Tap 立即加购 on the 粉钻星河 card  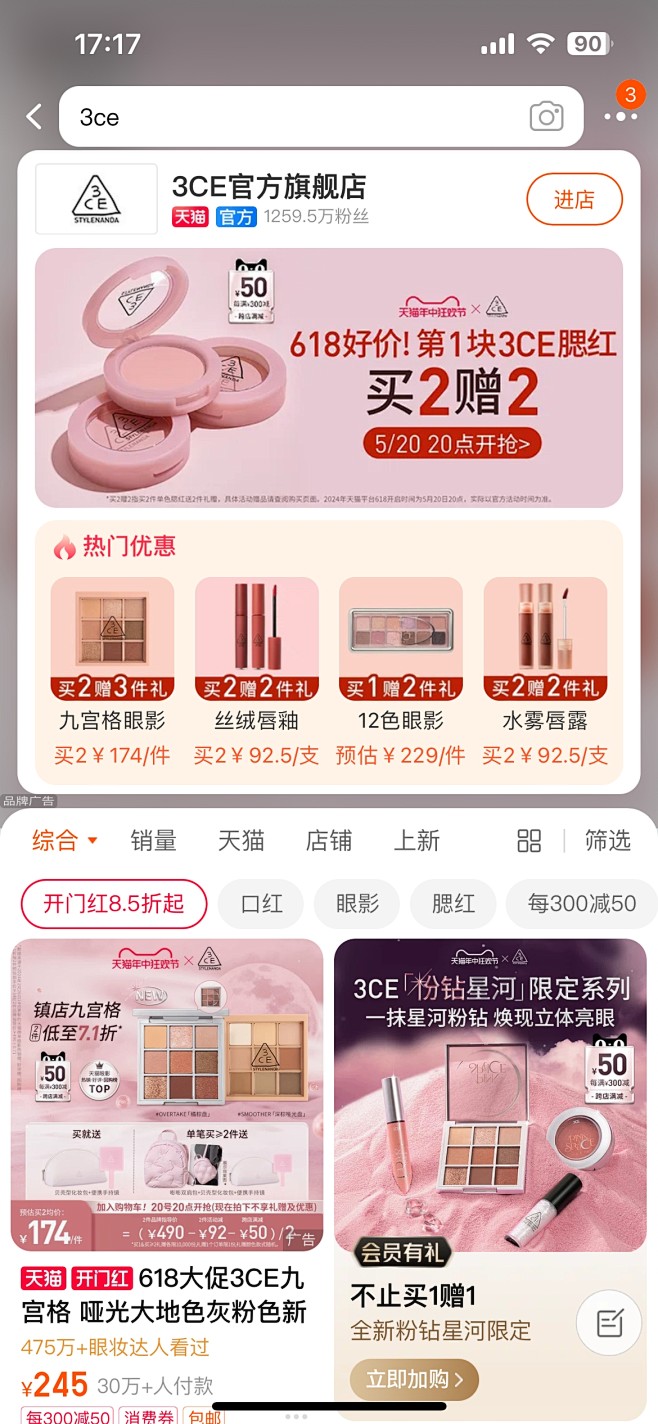pos(414,1380)
